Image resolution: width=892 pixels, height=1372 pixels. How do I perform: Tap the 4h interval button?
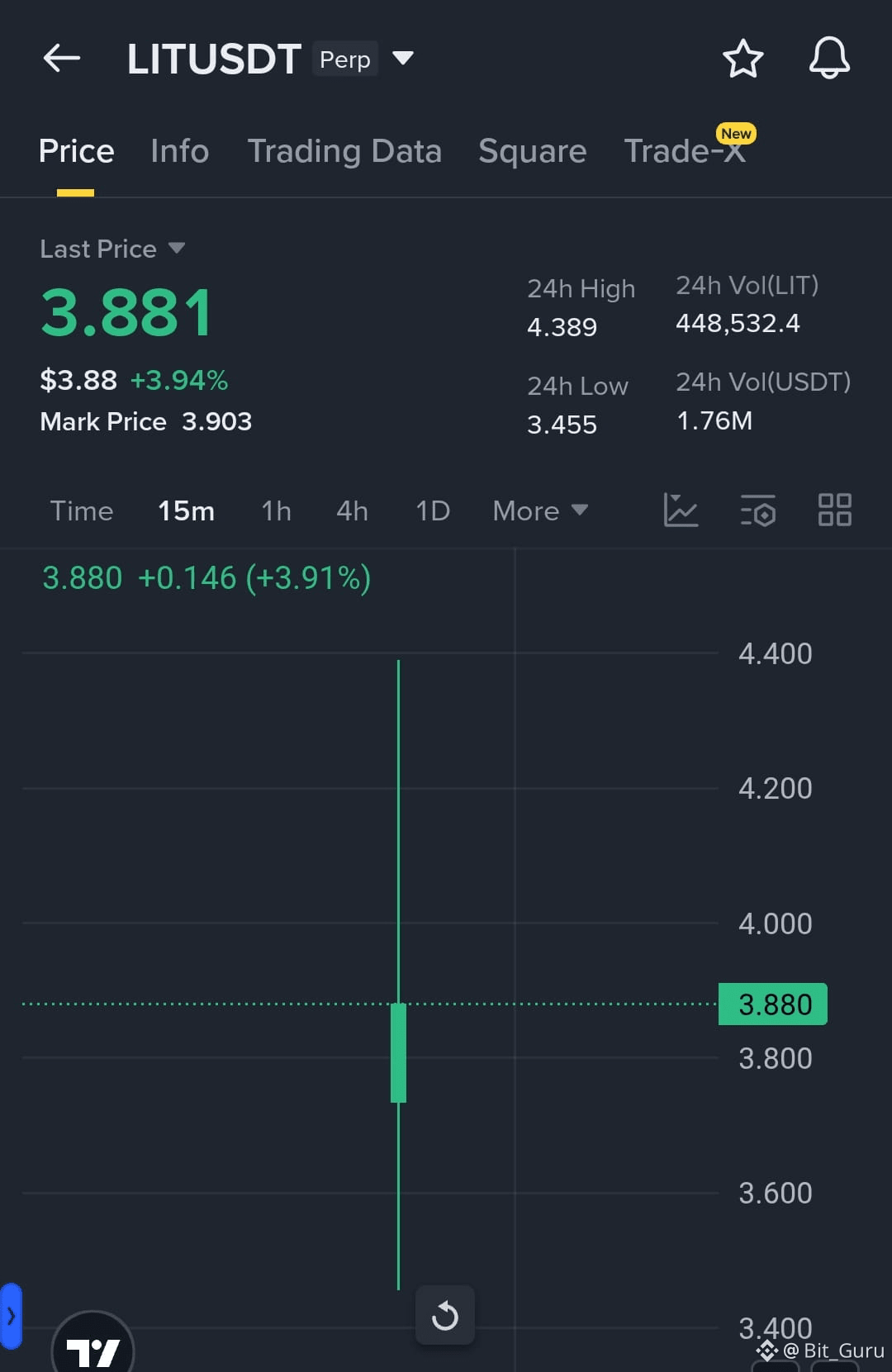[351, 510]
